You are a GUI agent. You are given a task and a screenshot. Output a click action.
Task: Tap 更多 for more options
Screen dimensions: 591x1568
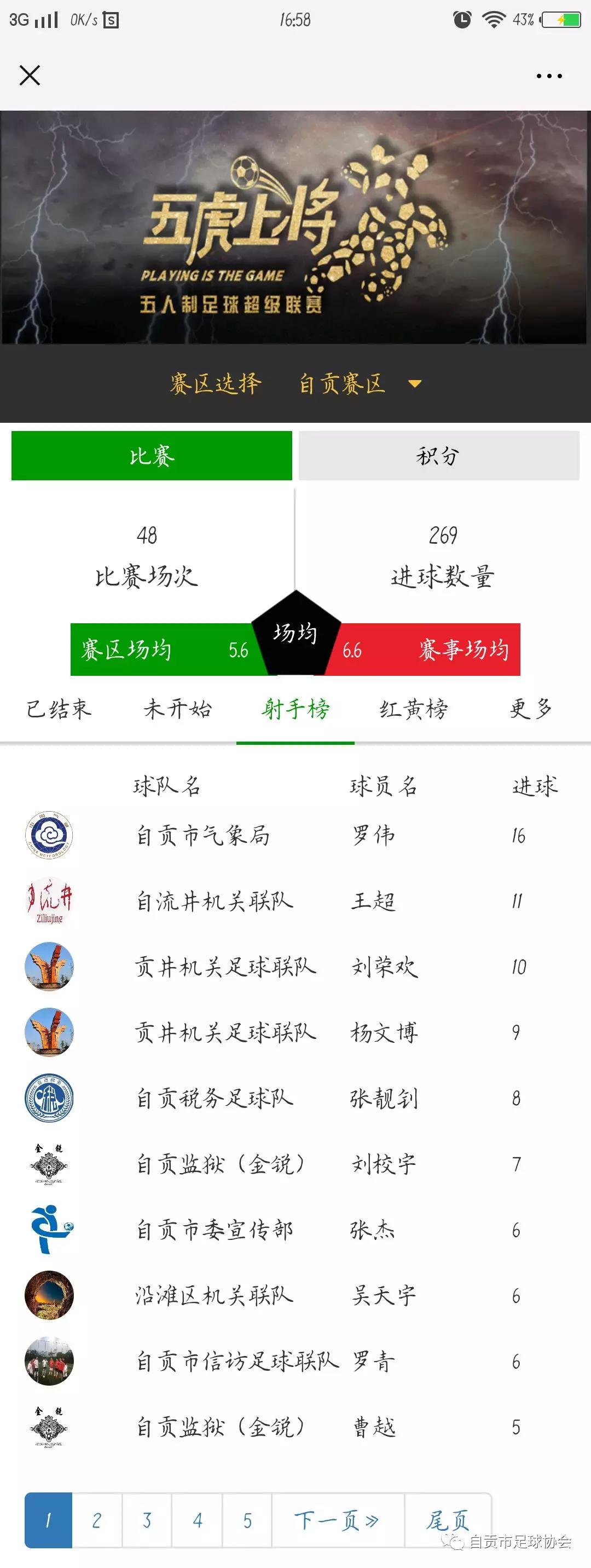point(531,709)
